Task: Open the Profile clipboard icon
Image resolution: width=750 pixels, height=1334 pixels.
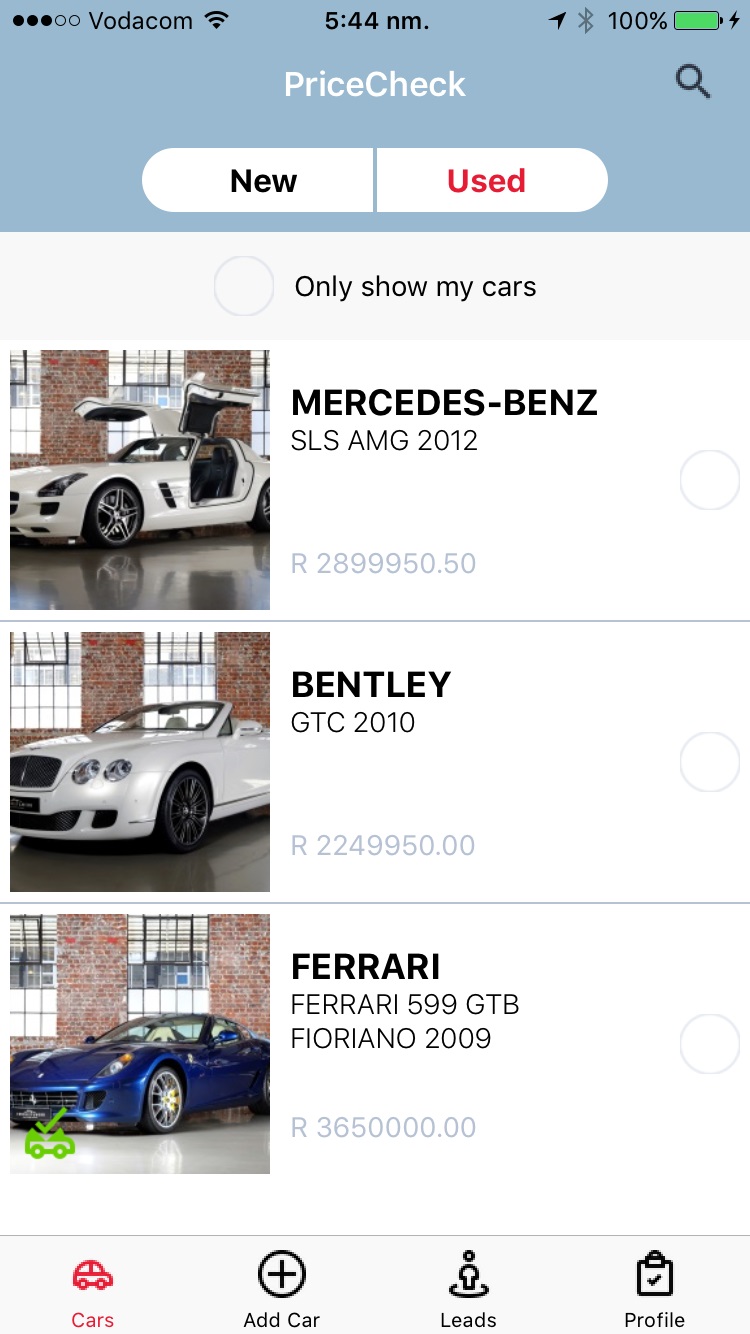Action: (655, 1276)
